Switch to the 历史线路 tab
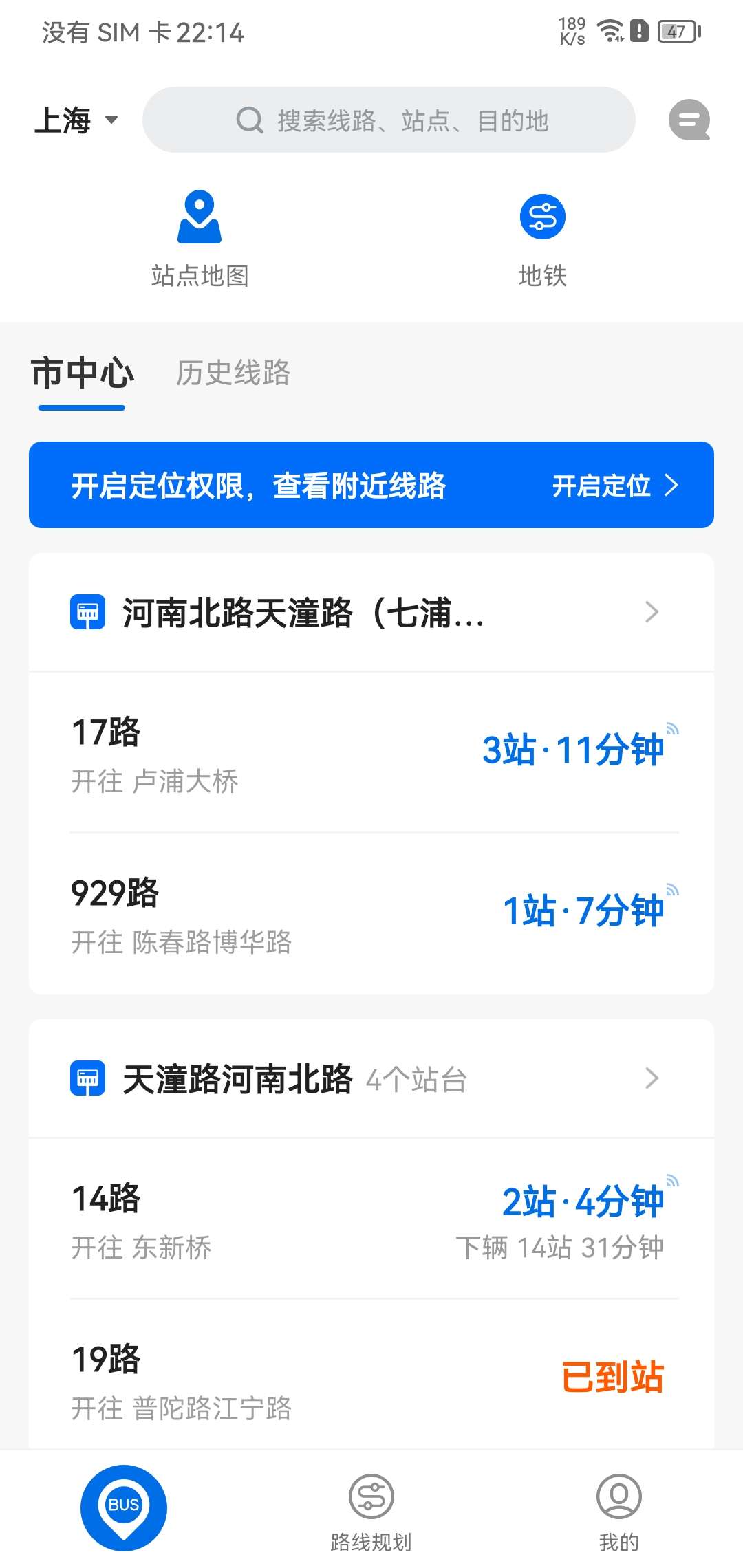The width and height of the screenshot is (743, 1568). pyautogui.click(x=233, y=373)
